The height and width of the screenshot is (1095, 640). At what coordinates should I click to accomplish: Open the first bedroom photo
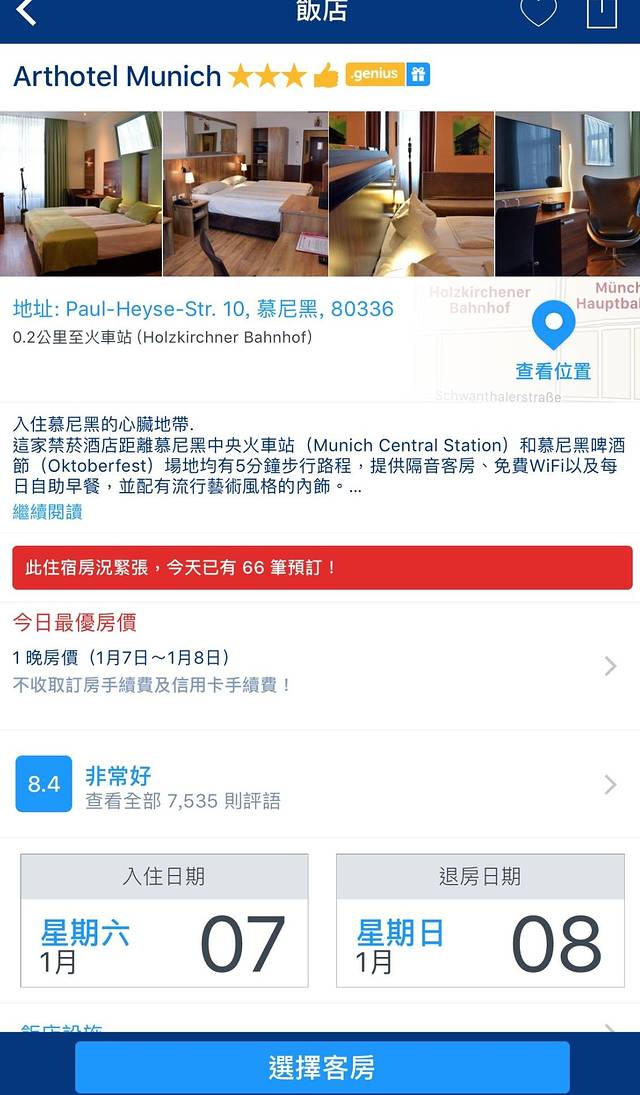pyautogui.click(x=80, y=194)
